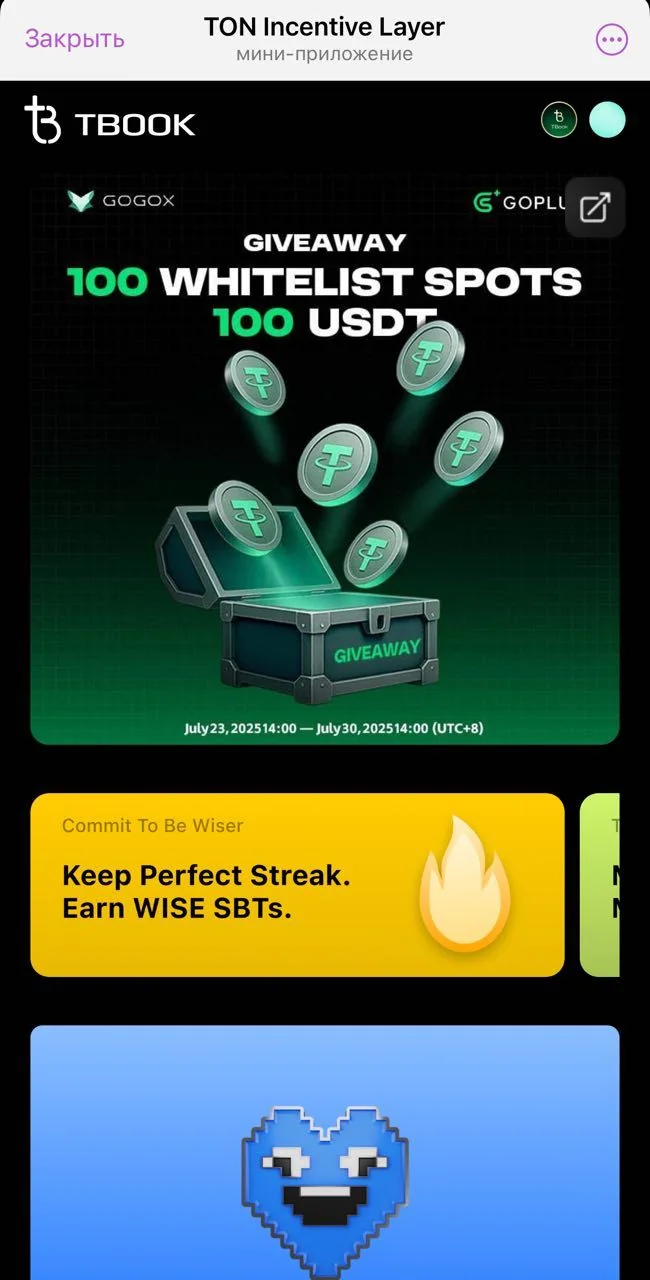
Task: Close the mini app with Закрыть
Action: tap(75, 39)
